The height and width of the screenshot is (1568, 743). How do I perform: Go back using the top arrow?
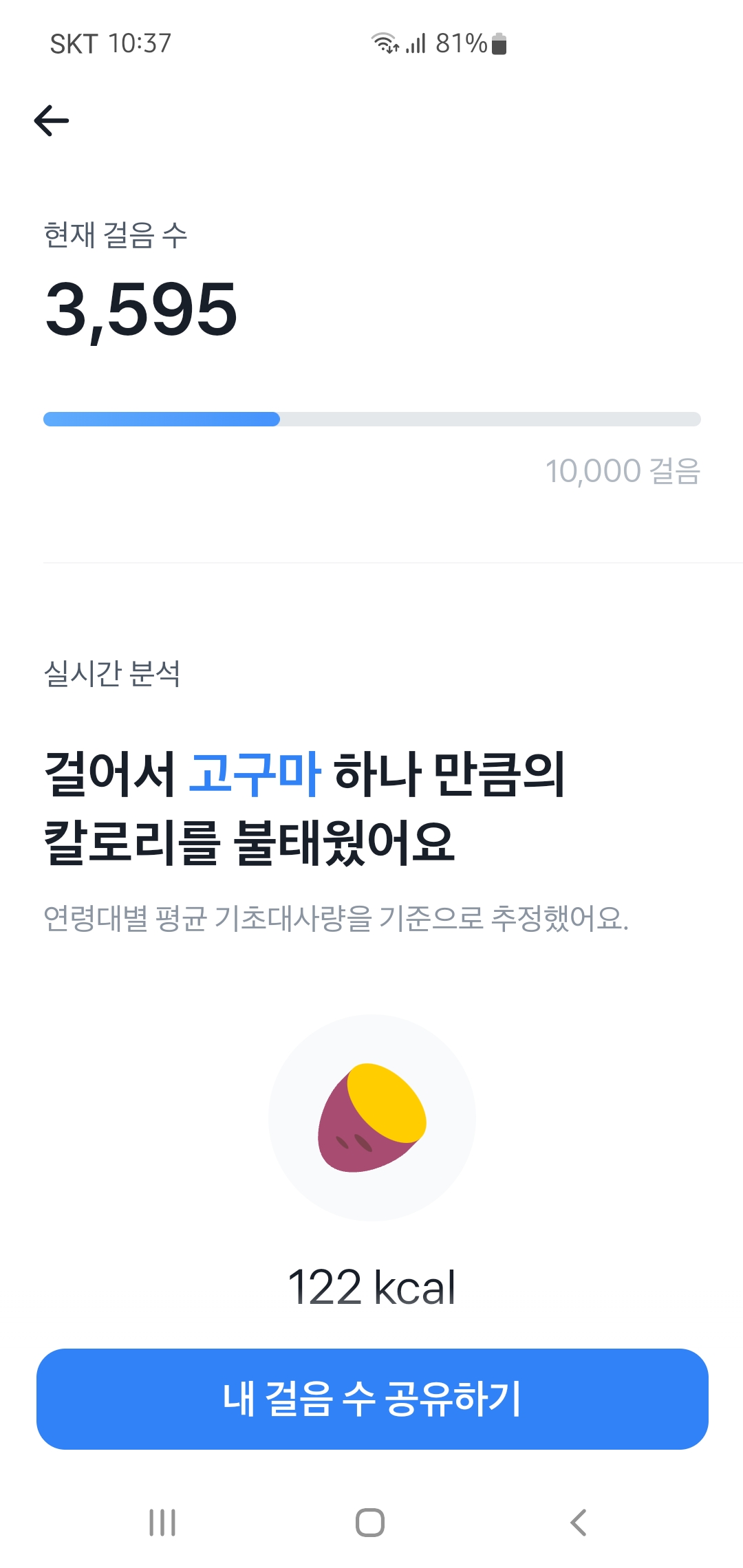[52, 120]
